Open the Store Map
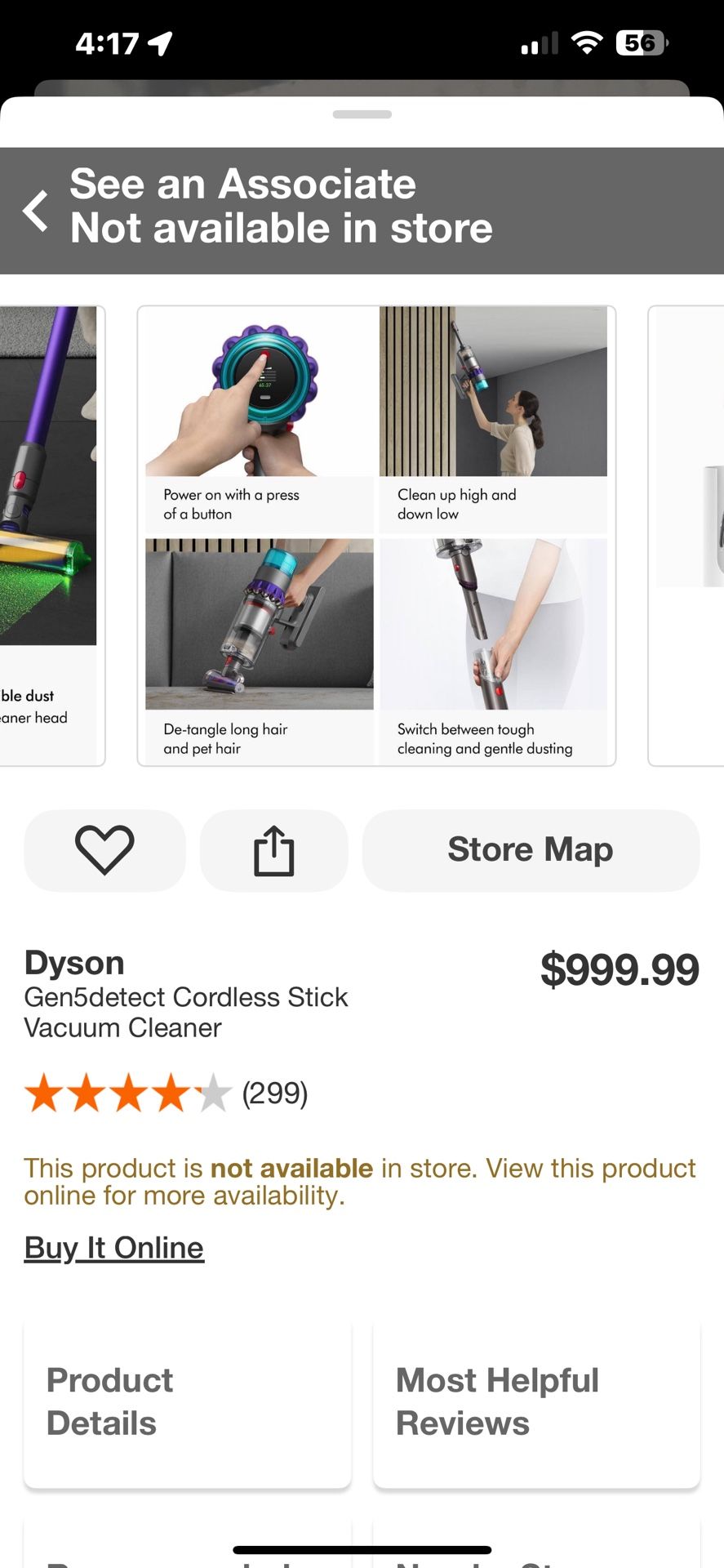Screen dimensions: 724x1568 pyautogui.click(x=531, y=850)
